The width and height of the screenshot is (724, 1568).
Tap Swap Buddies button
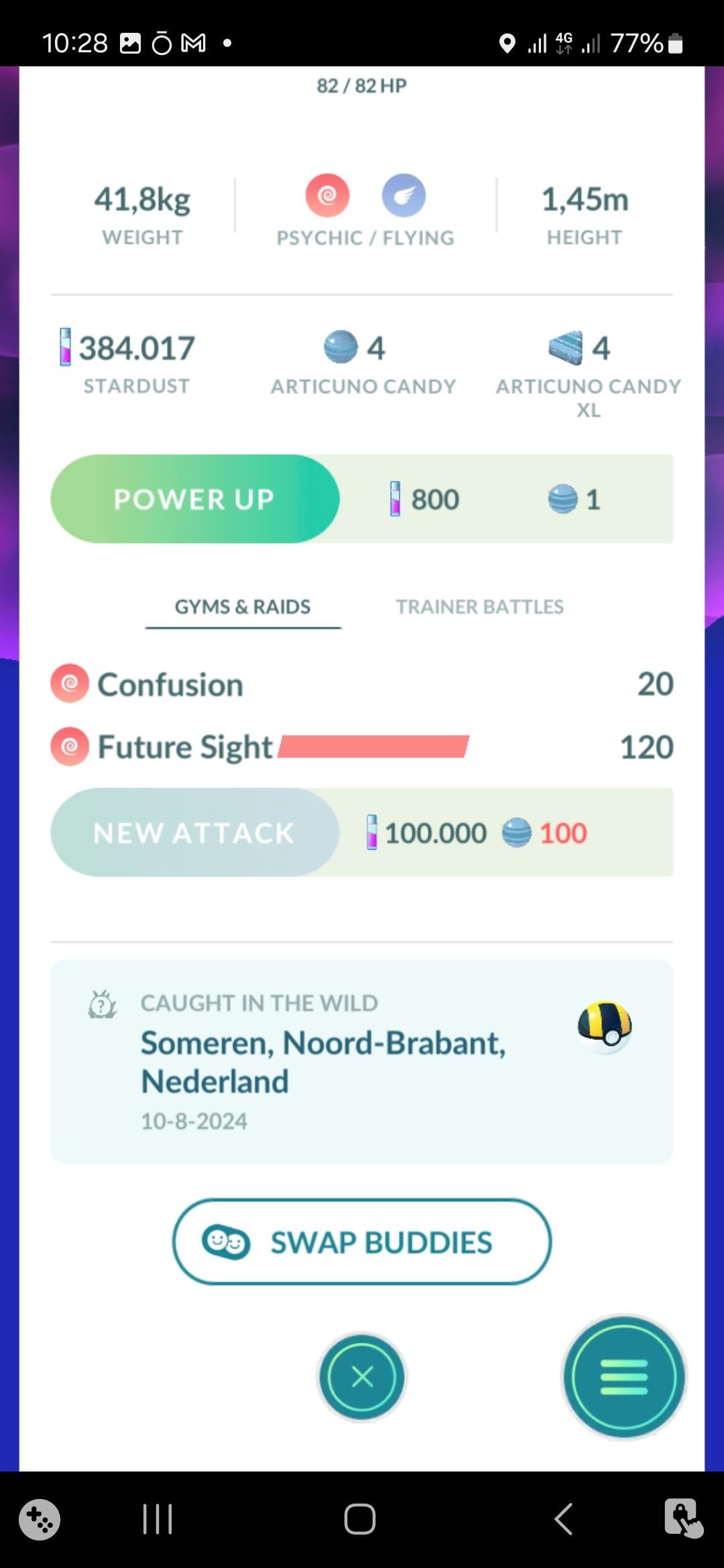(x=362, y=1242)
